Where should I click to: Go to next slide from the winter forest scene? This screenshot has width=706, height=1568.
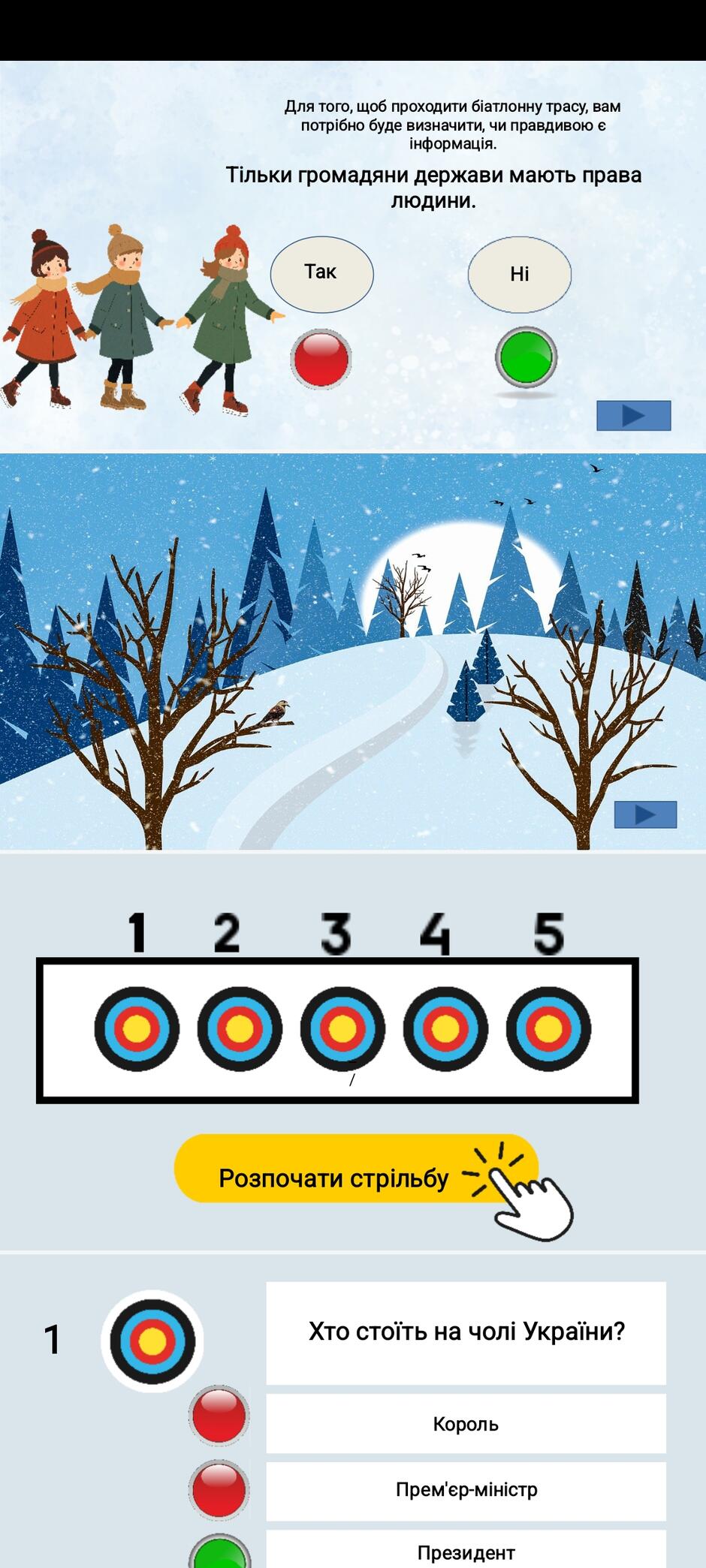click(x=645, y=814)
